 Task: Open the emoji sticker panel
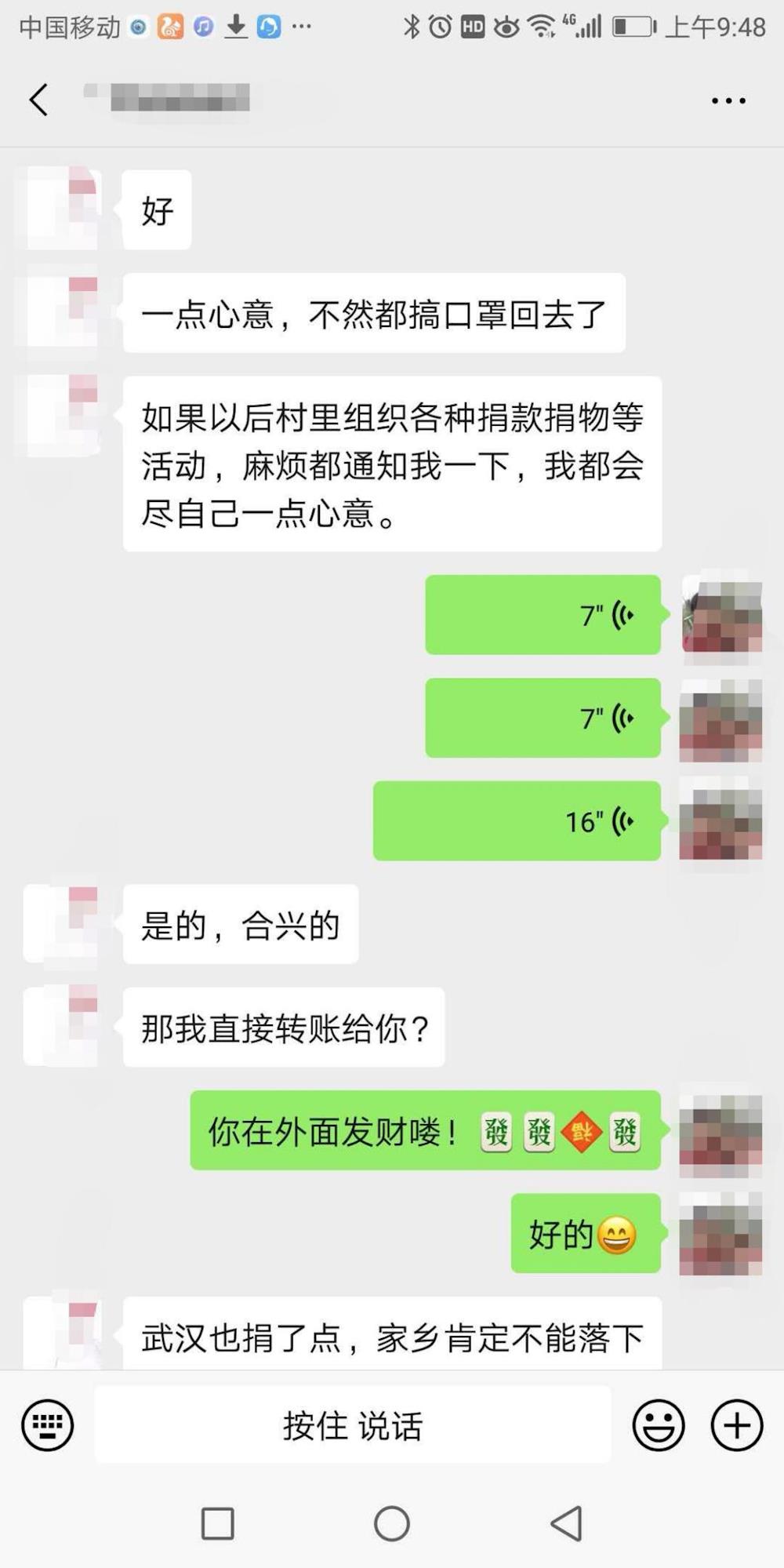(x=658, y=1424)
